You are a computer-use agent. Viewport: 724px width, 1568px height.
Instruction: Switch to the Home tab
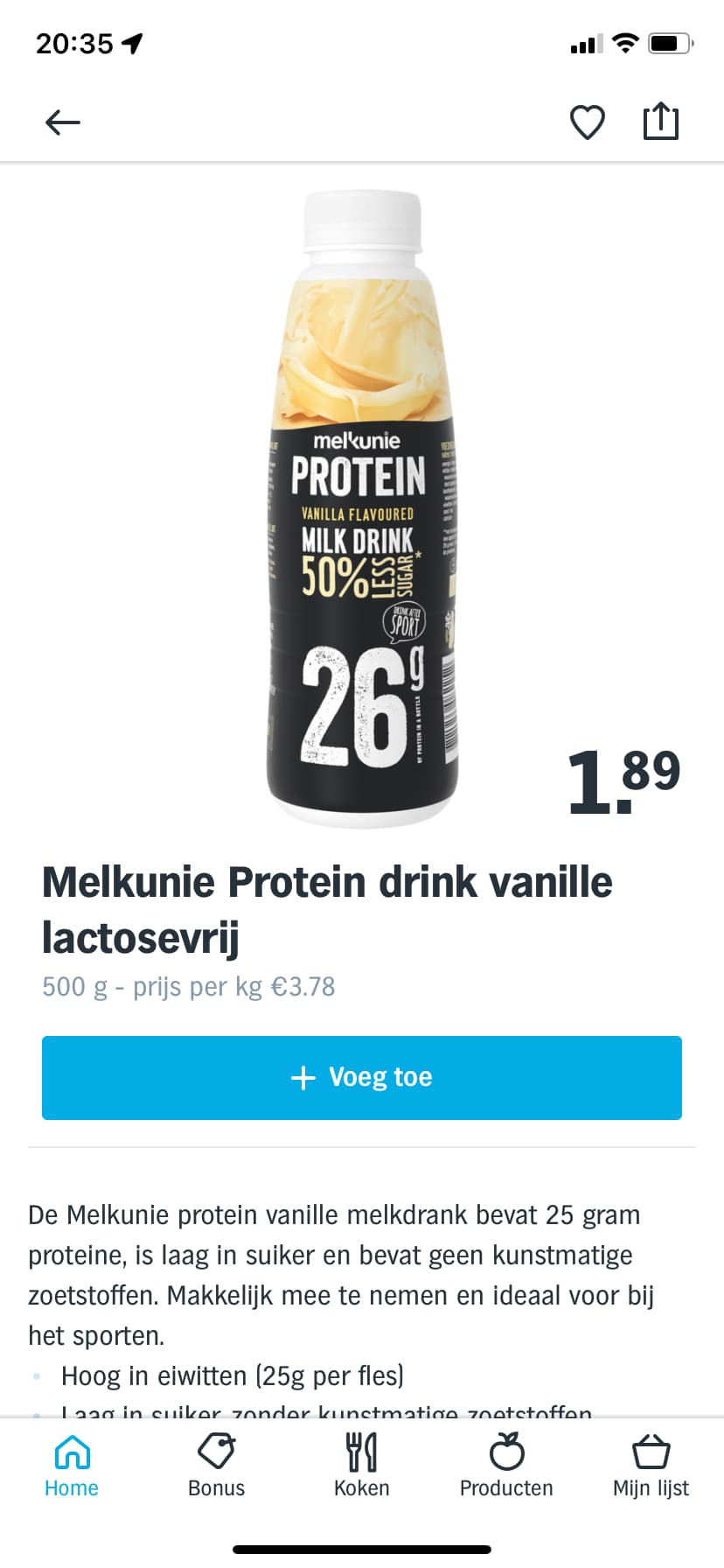[x=72, y=1466]
